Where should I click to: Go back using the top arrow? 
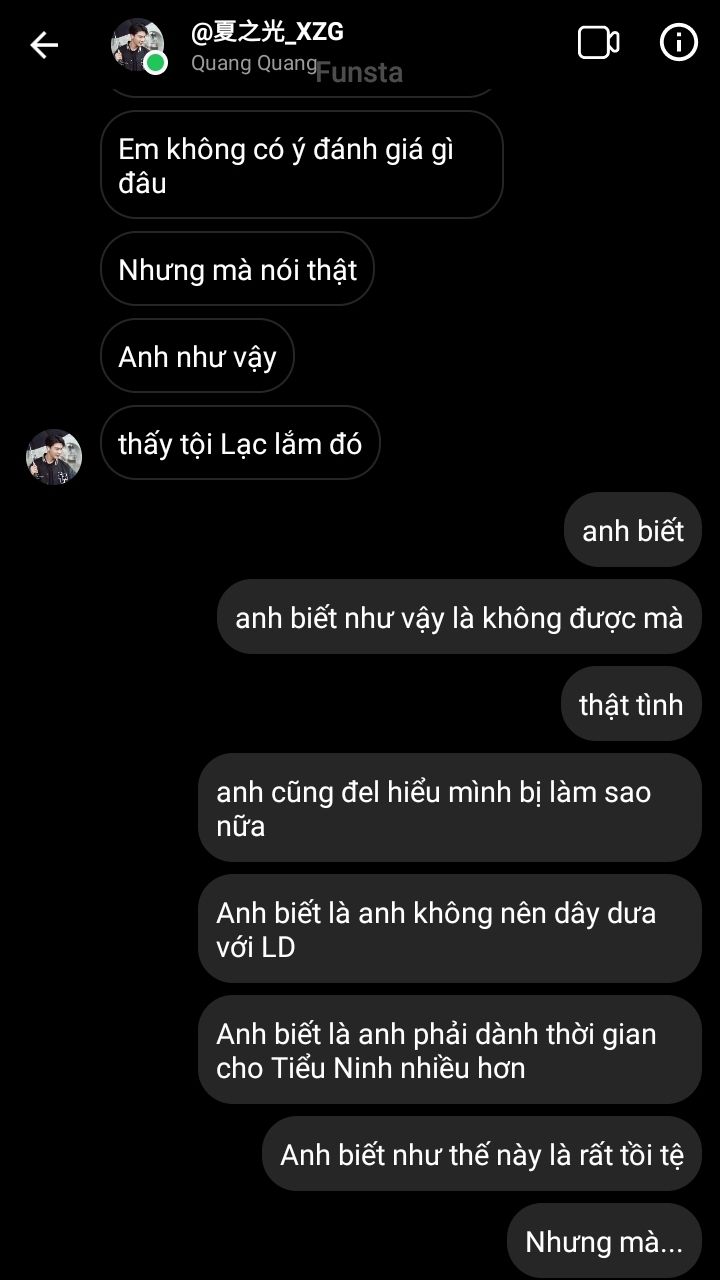click(x=44, y=44)
